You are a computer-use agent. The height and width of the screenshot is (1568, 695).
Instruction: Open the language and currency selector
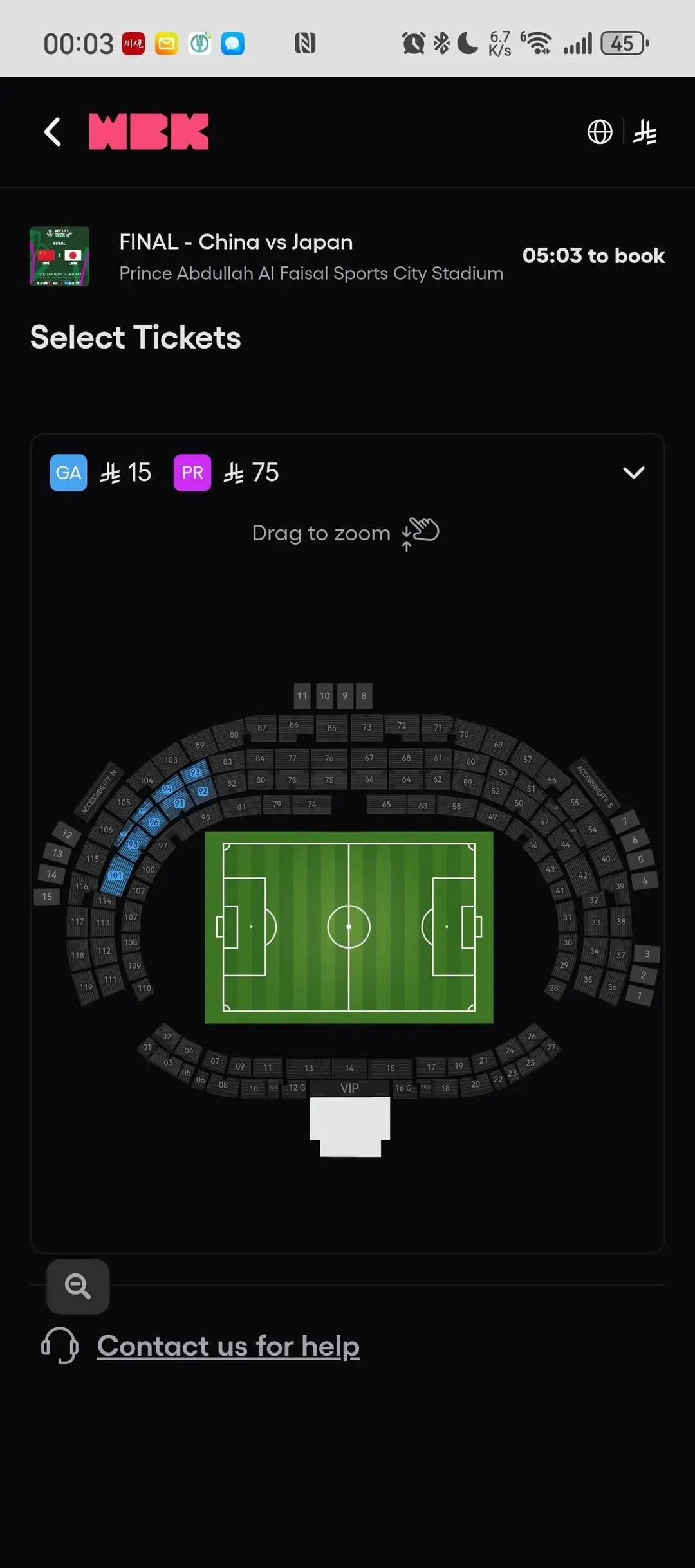[x=600, y=132]
